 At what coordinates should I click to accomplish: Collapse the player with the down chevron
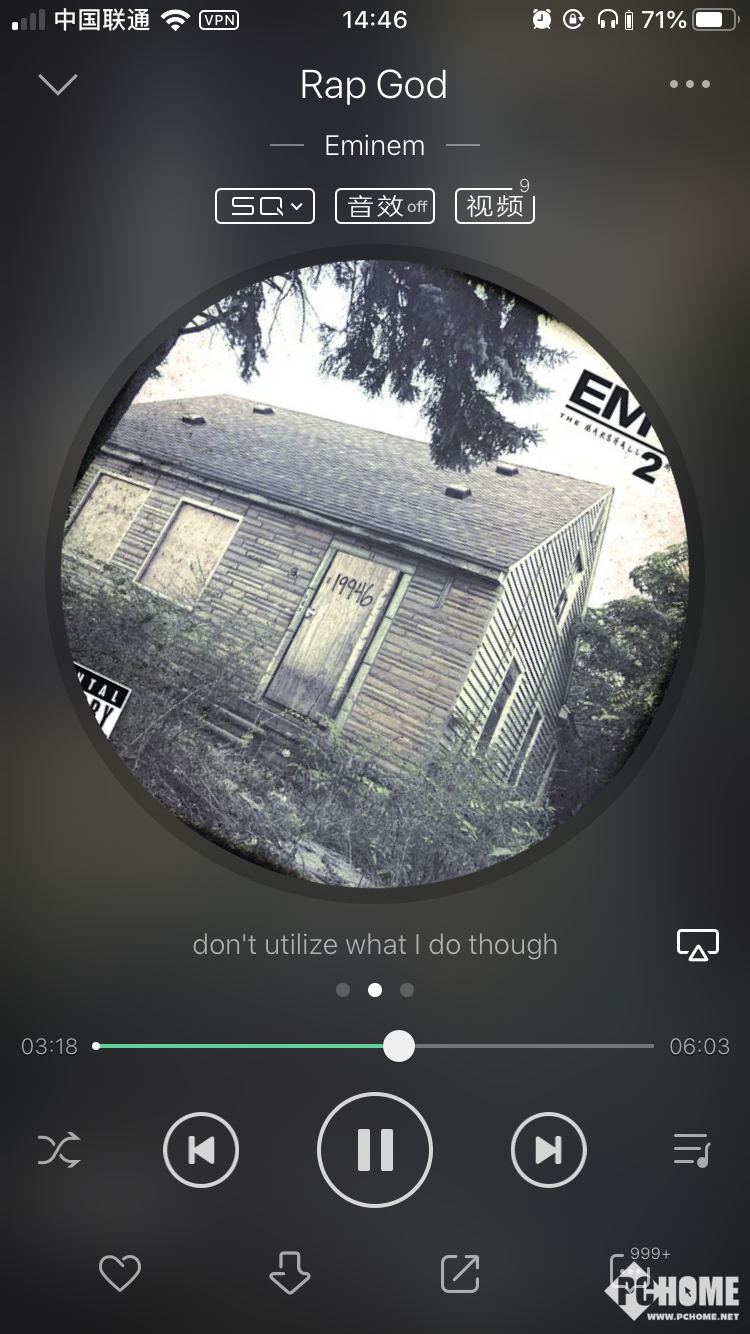coord(58,84)
